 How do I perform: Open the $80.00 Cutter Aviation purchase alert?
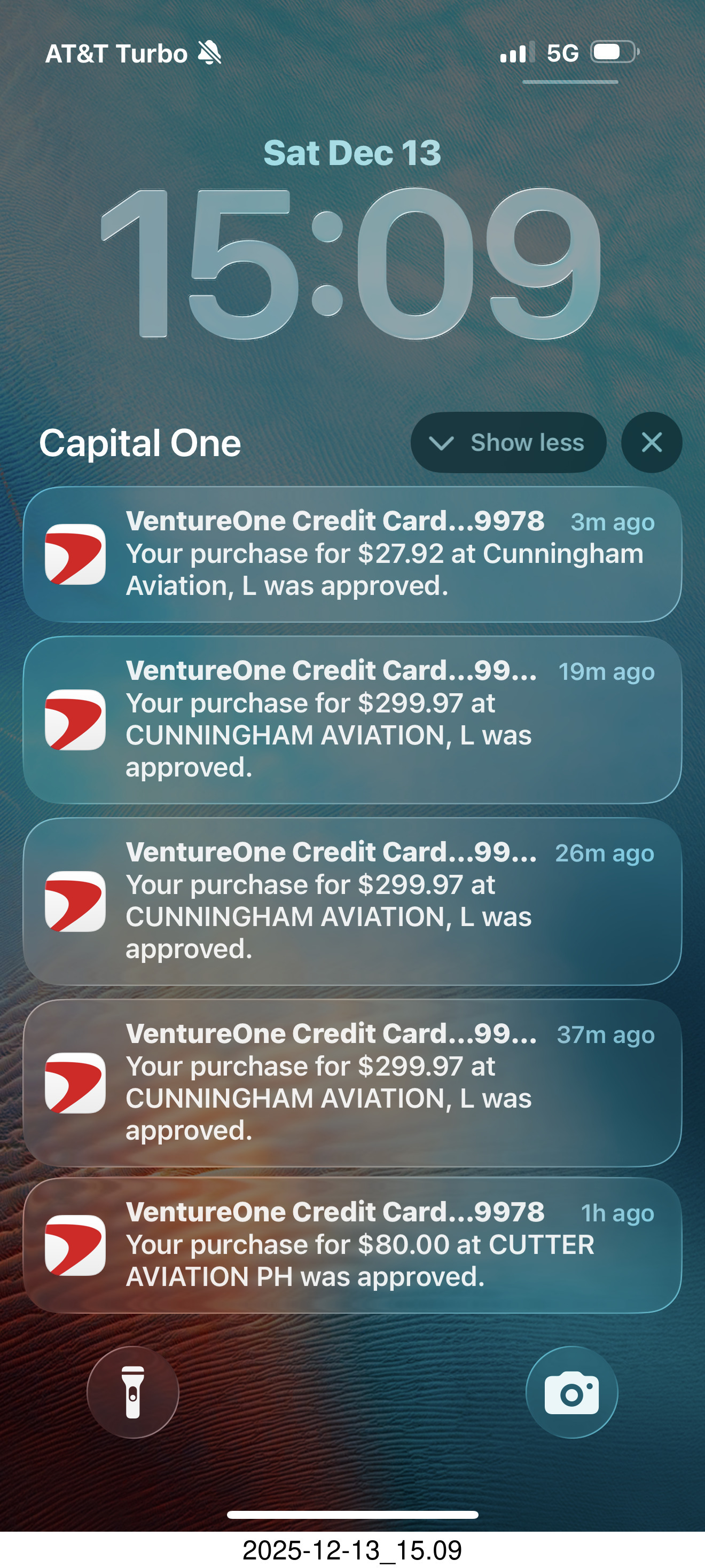coord(352,1245)
